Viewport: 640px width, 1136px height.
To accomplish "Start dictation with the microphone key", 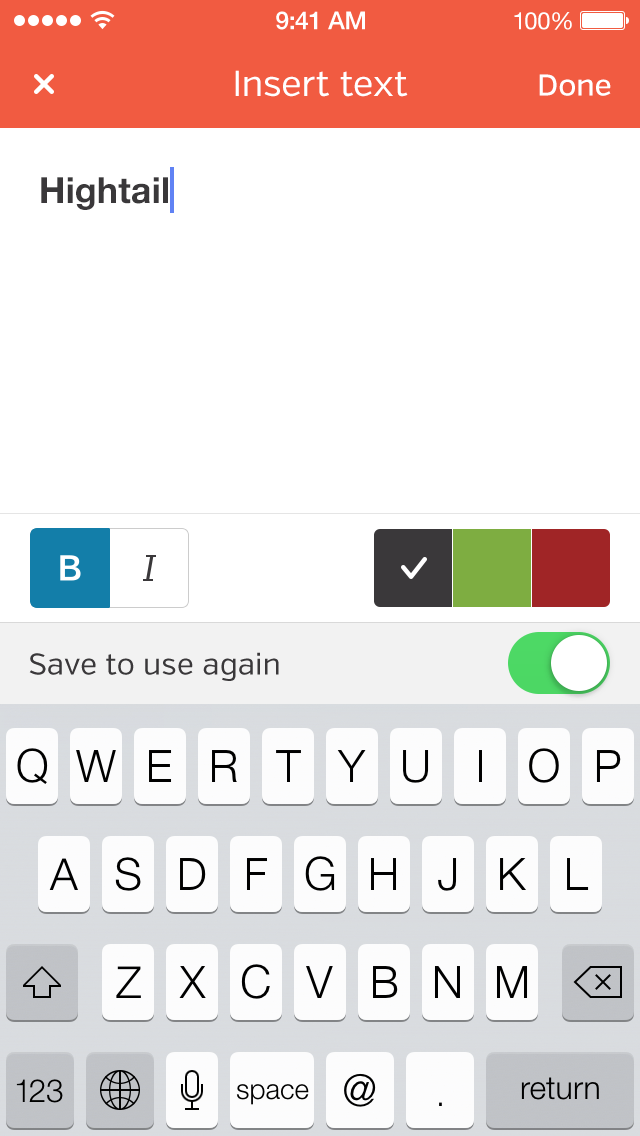I will click(x=192, y=1089).
